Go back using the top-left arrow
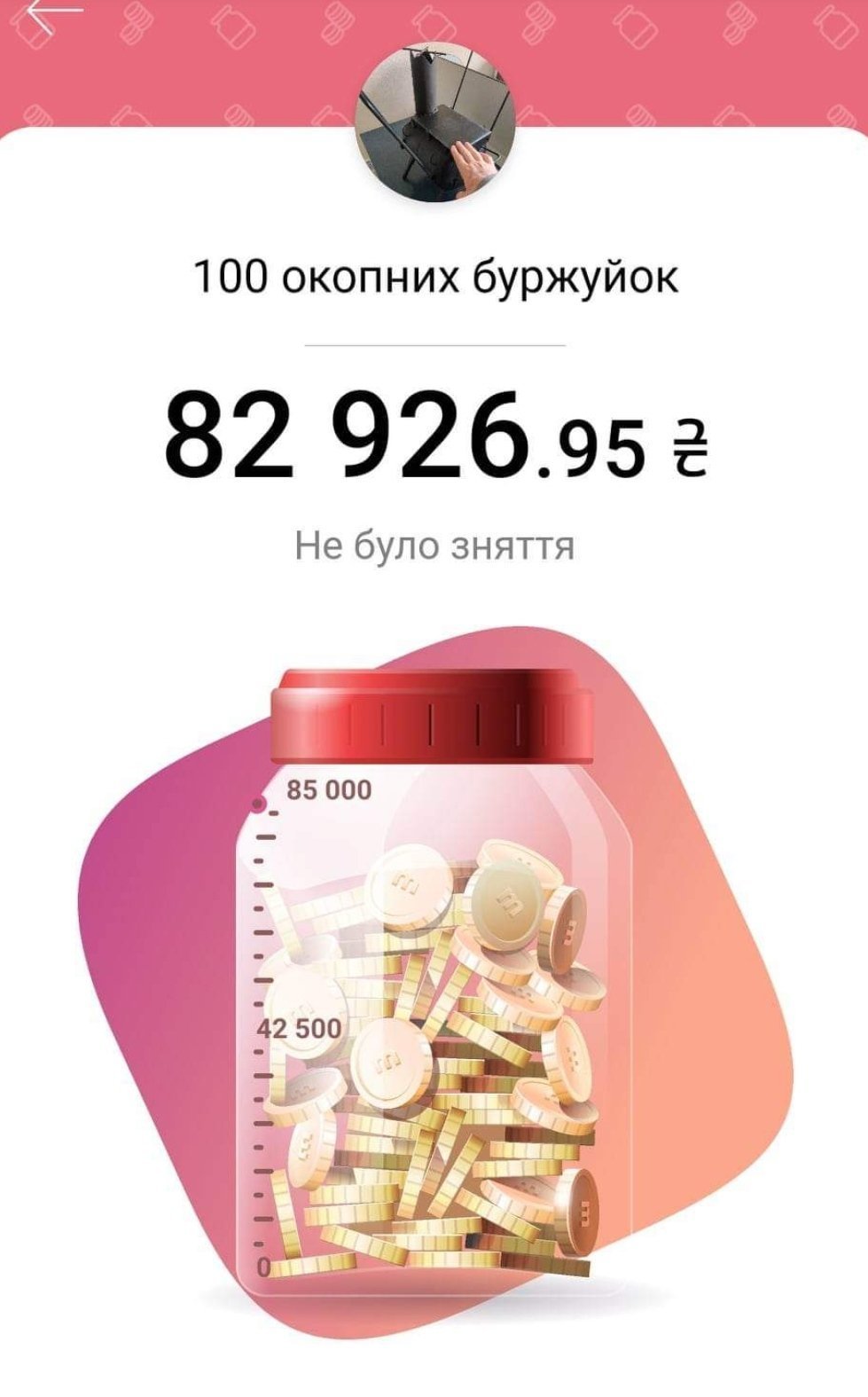 (51, 12)
